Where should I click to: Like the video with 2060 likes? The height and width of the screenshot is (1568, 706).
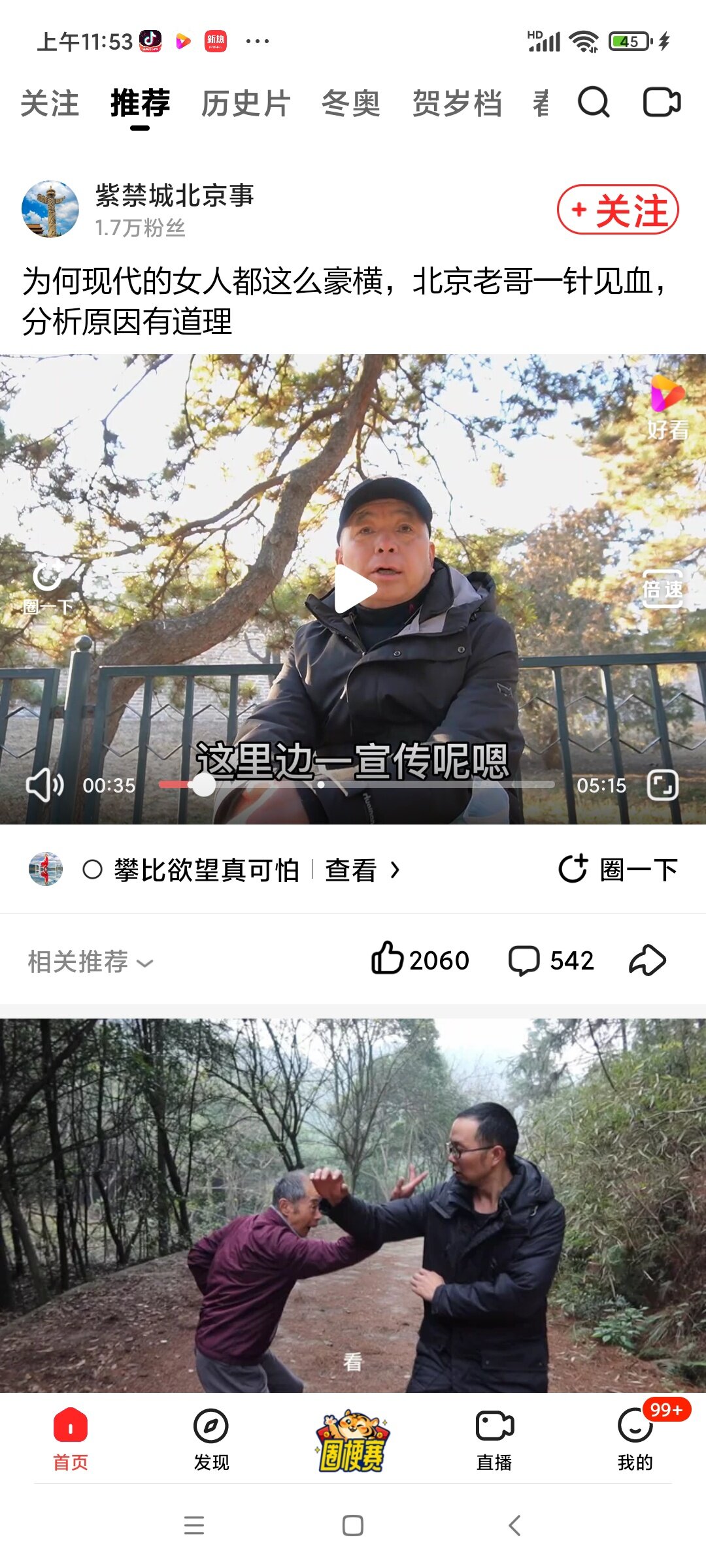(420, 960)
